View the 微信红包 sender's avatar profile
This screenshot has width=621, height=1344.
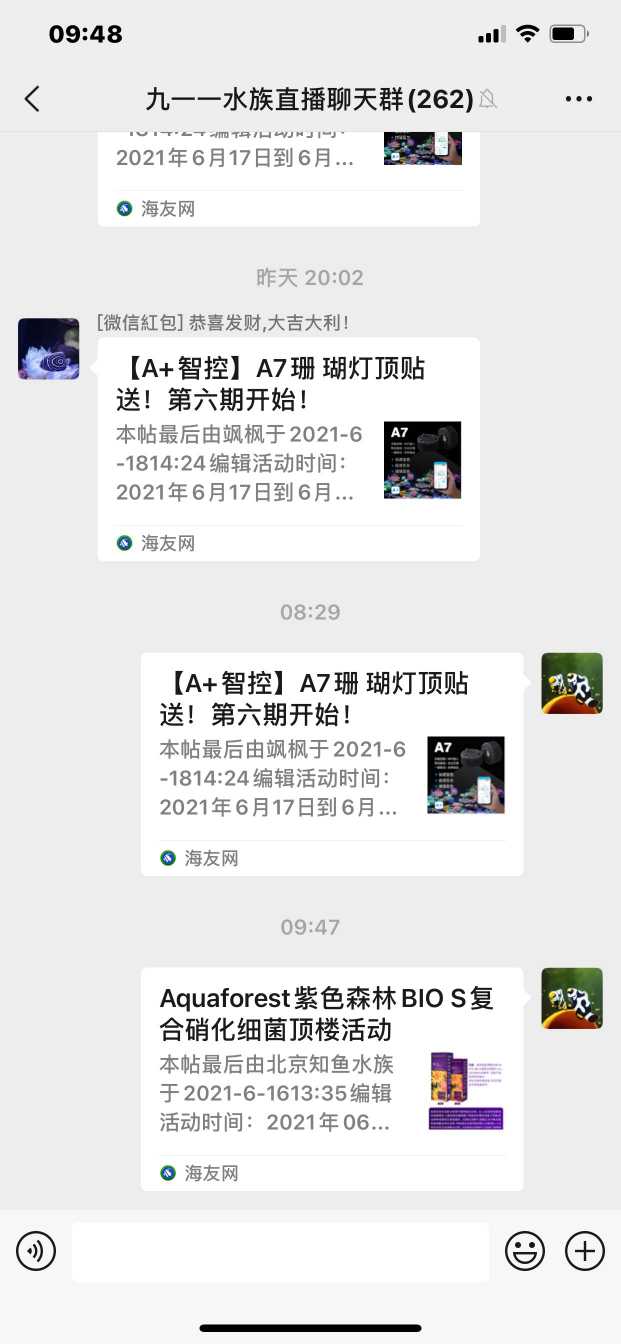point(49,349)
